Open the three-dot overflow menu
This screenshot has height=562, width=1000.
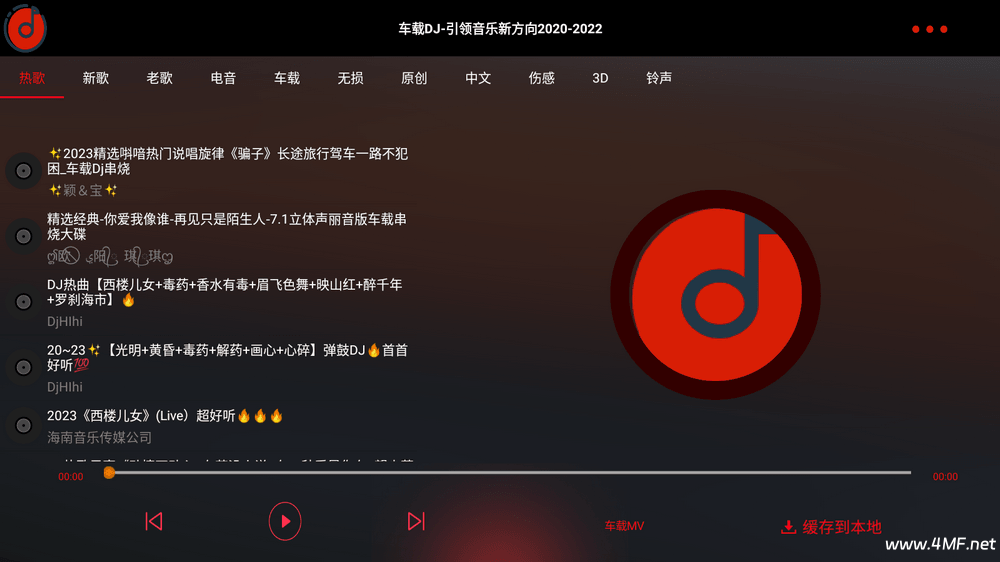[929, 29]
